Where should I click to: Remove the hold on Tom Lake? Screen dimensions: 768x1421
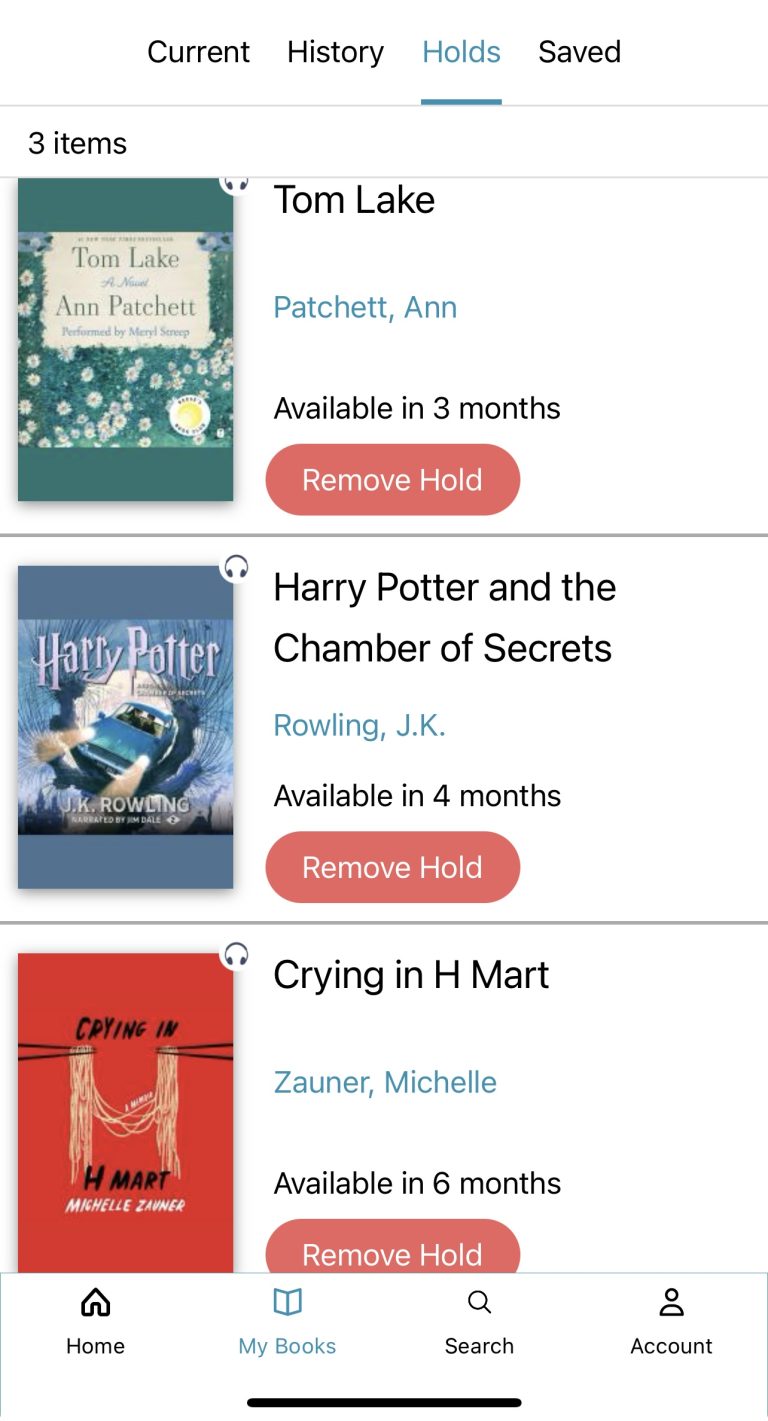[x=392, y=480]
